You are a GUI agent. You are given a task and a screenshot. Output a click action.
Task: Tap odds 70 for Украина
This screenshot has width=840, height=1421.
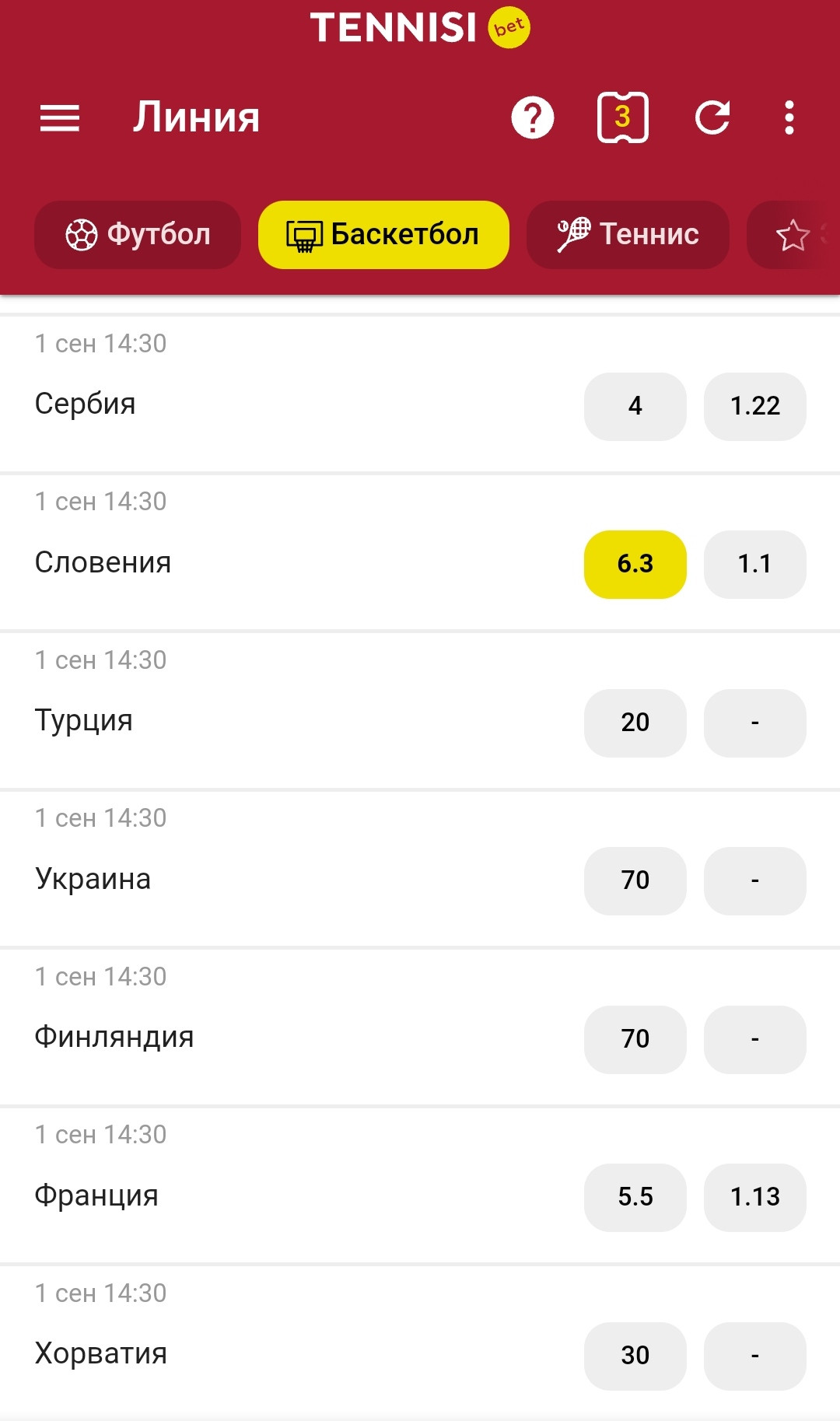click(x=635, y=881)
